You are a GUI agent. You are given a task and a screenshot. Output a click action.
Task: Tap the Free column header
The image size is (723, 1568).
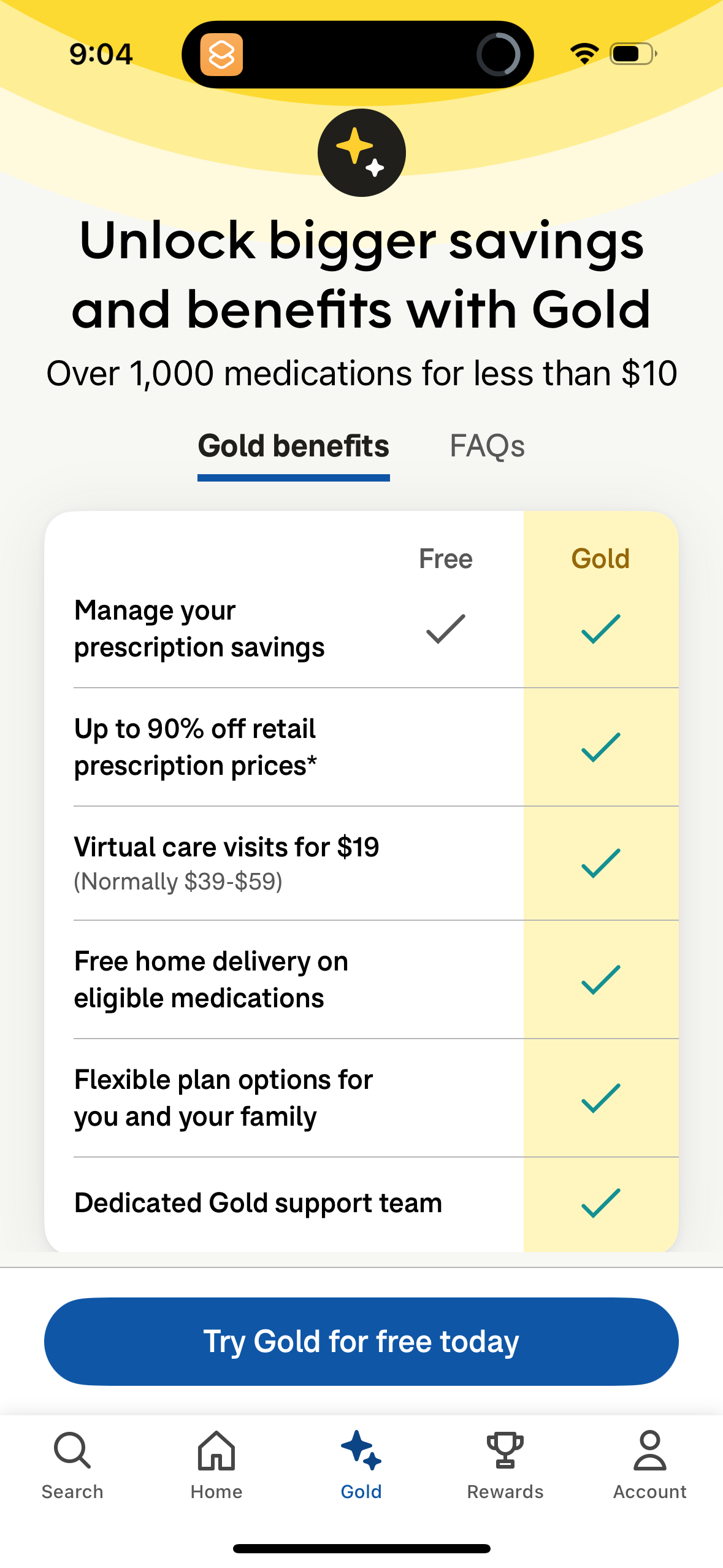point(446,559)
